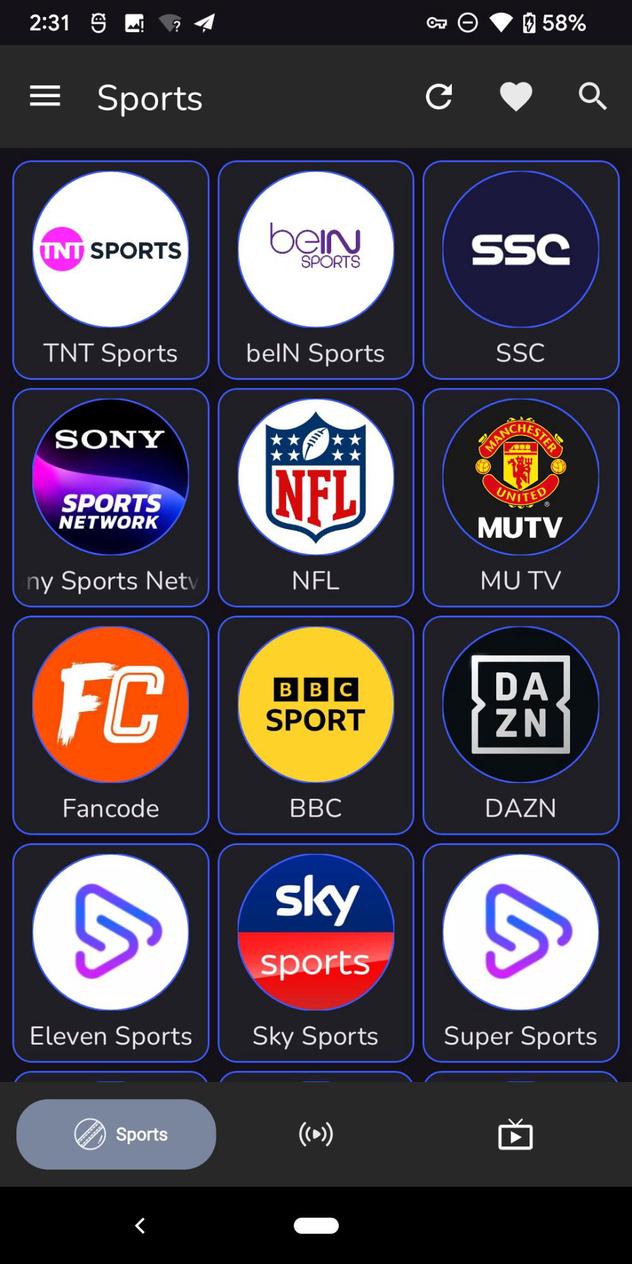
Task: Open the TNT Sports channel
Action: 111,269
